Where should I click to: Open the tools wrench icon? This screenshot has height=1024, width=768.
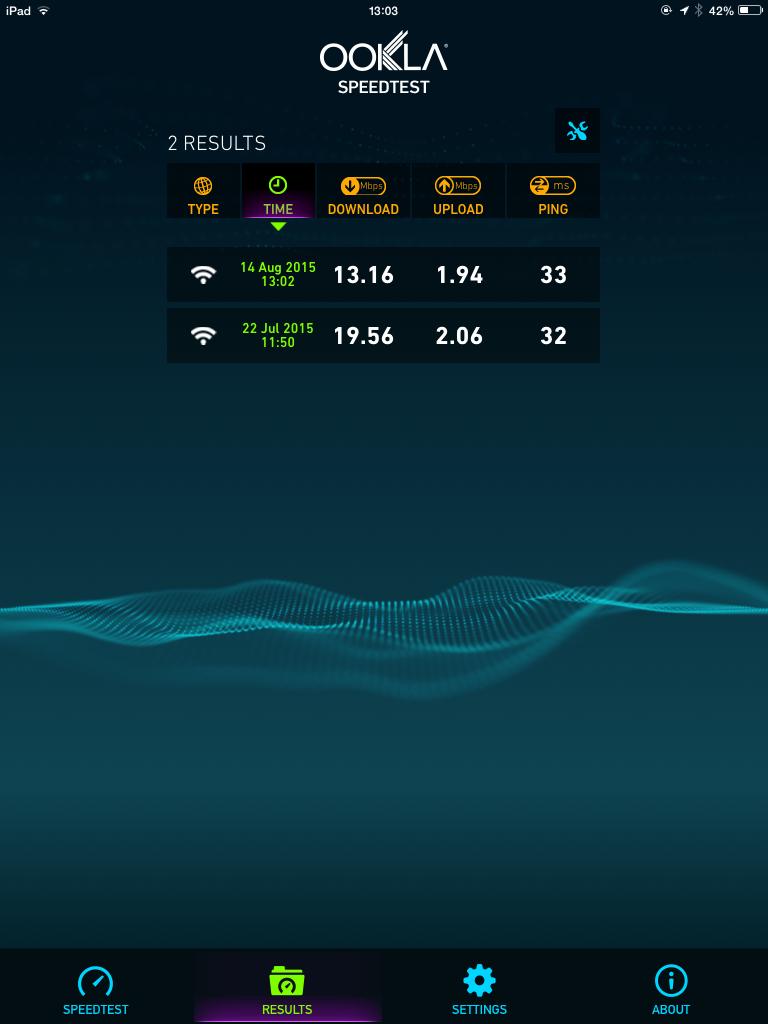[577, 131]
